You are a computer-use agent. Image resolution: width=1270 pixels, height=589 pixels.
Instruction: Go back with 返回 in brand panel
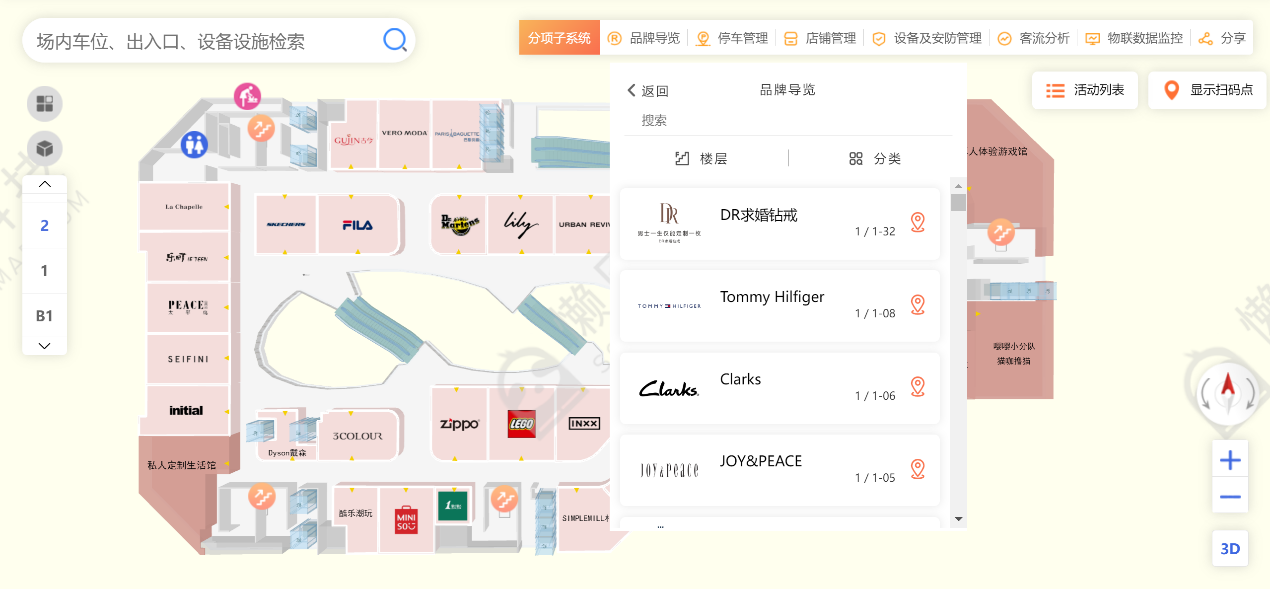point(648,91)
